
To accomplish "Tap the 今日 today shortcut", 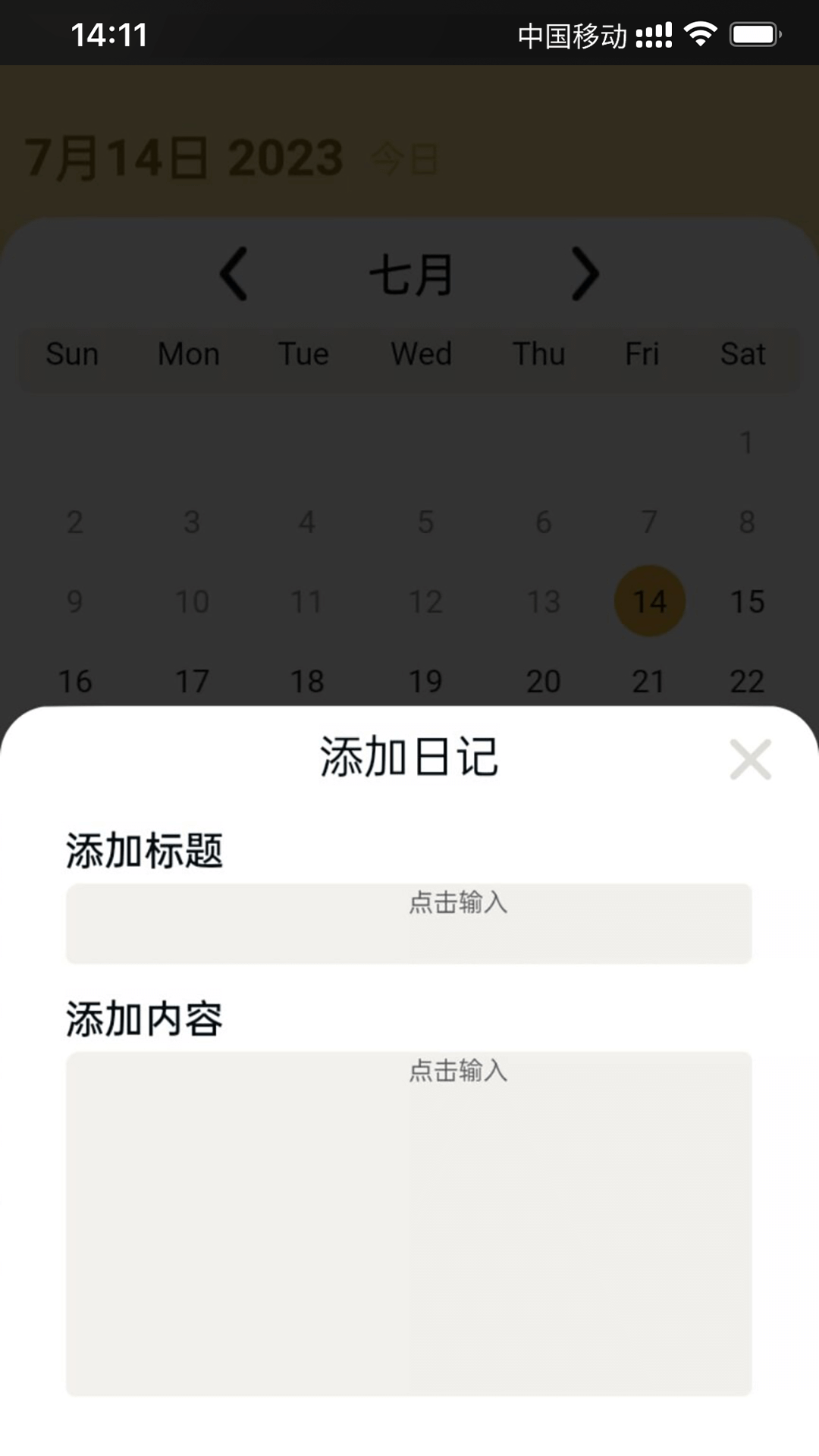I will pos(403,158).
